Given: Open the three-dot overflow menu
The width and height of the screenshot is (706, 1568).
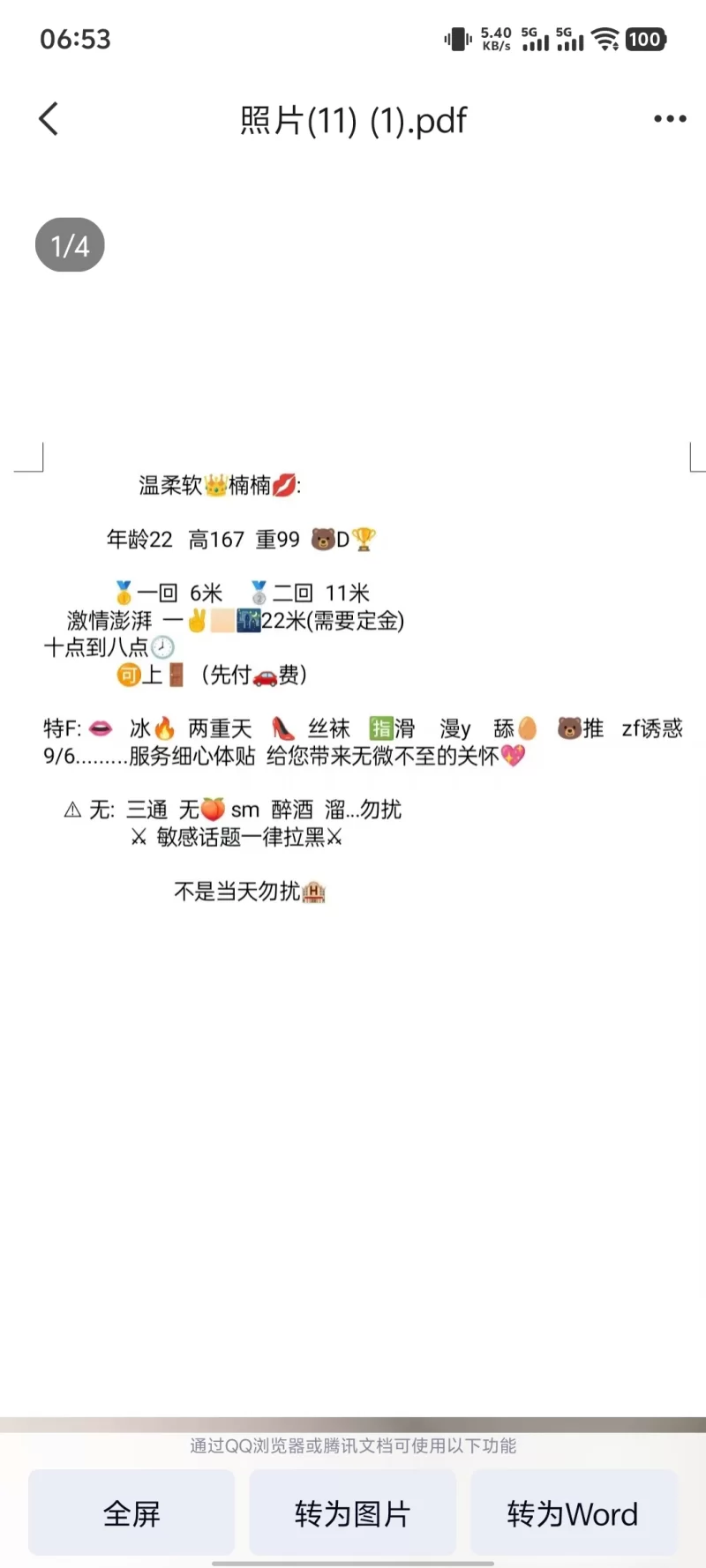Looking at the screenshot, I should (670, 119).
